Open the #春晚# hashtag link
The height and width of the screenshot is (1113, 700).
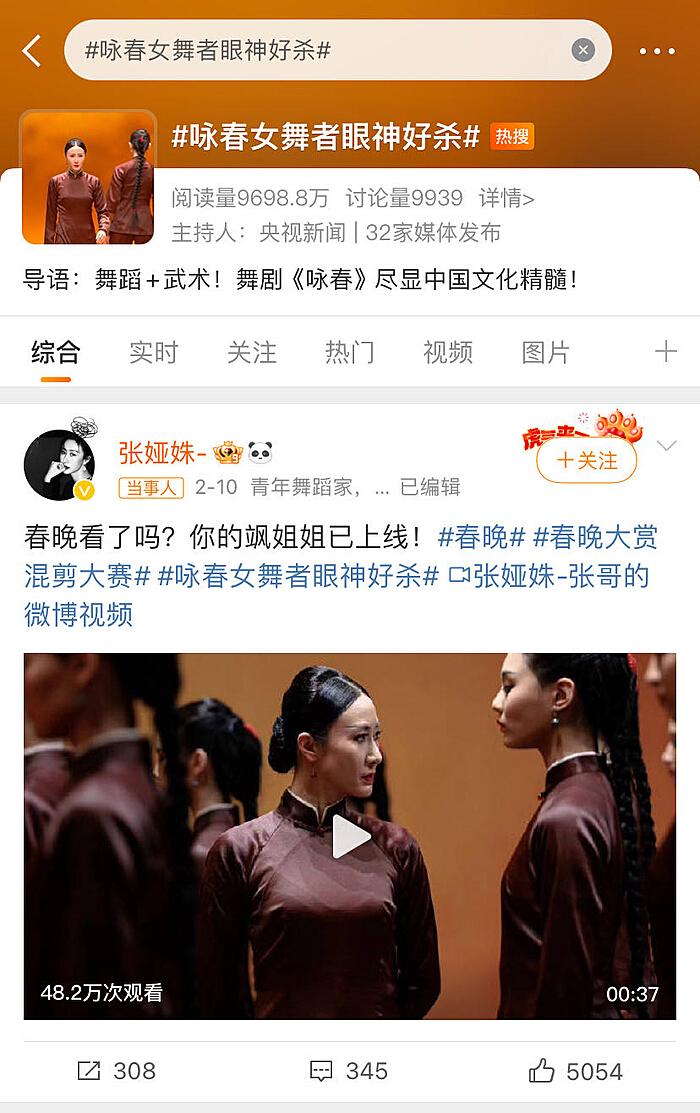pos(481,537)
